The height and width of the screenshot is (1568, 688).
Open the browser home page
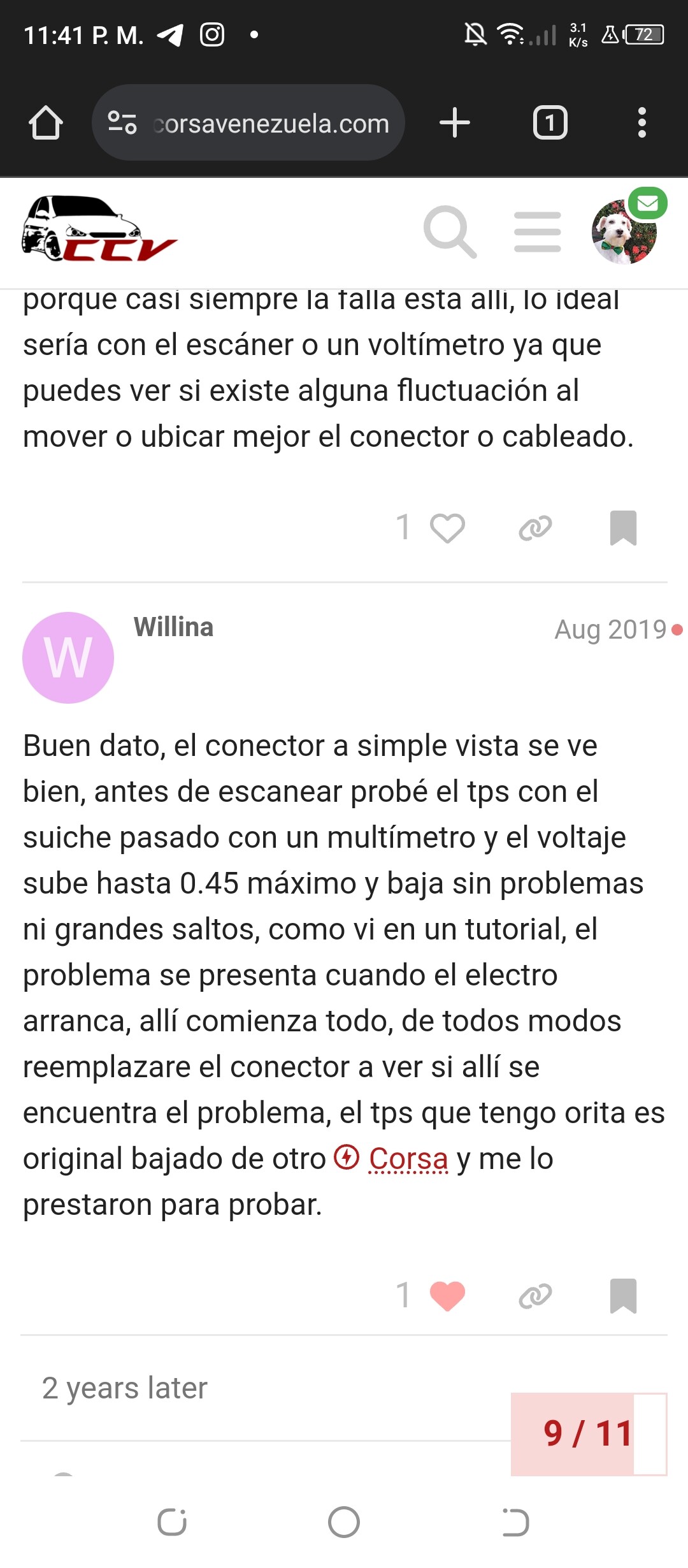(x=46, y=122)
